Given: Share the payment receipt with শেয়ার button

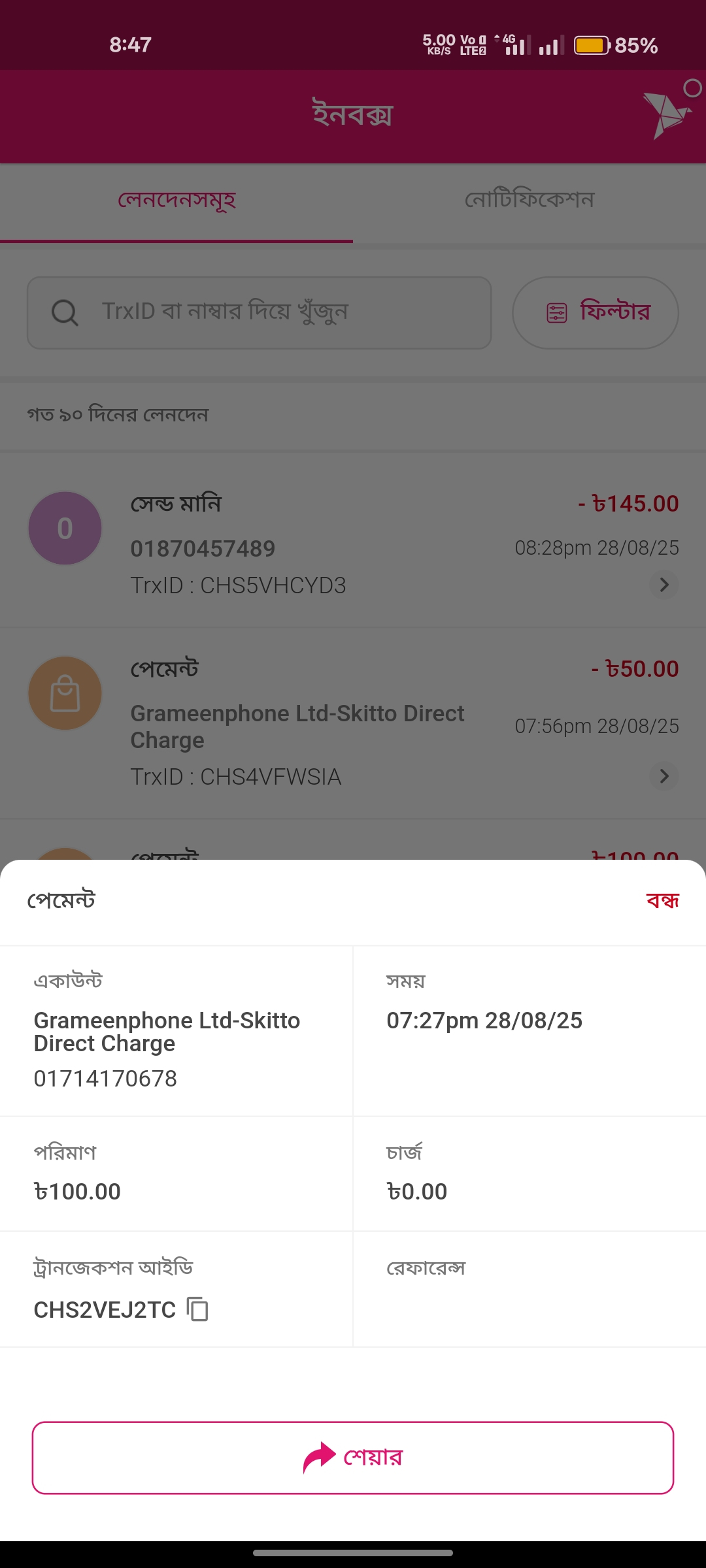Looking at the screenshot, I should tap(353, 1457).
